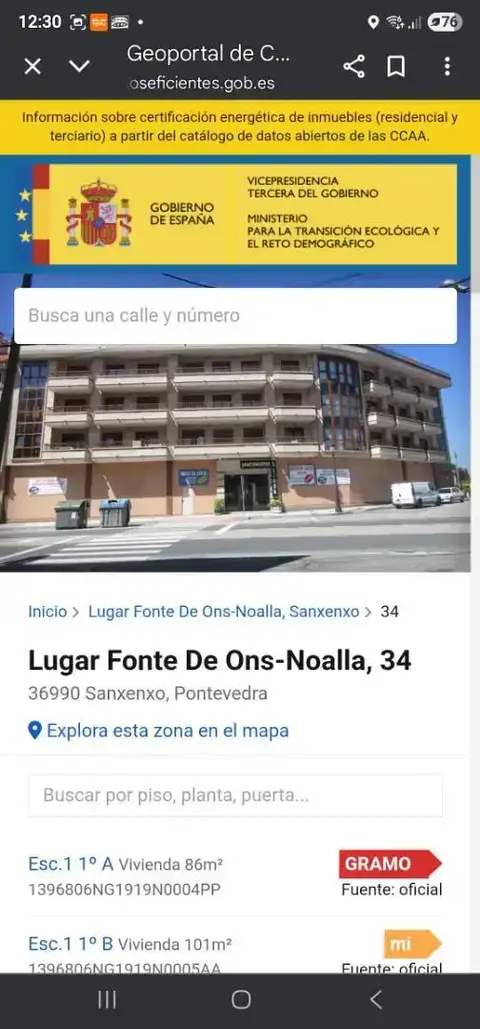Go back with the system back button
The image size is (480, 1029).
tap(376, 999)
